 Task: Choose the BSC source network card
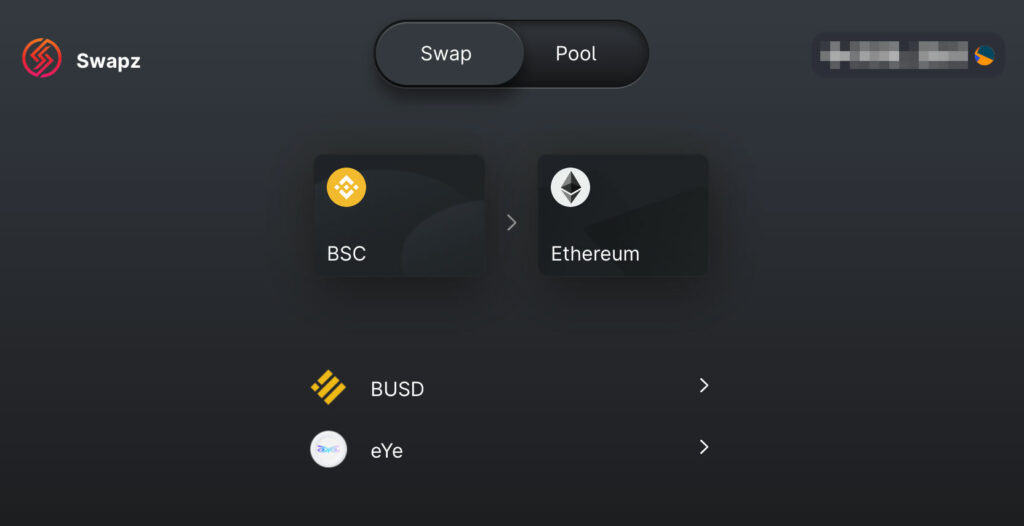399,215
